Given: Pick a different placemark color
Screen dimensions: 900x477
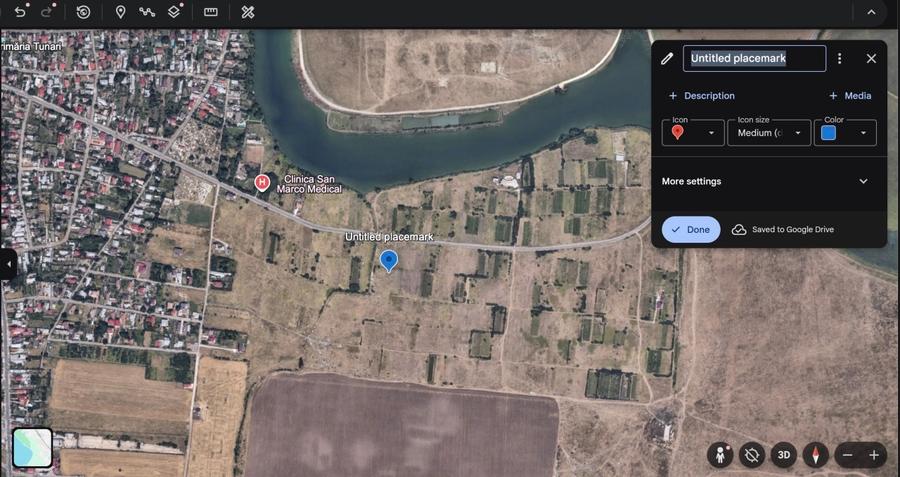Looking at the screenshot, I should click(844, 132).
